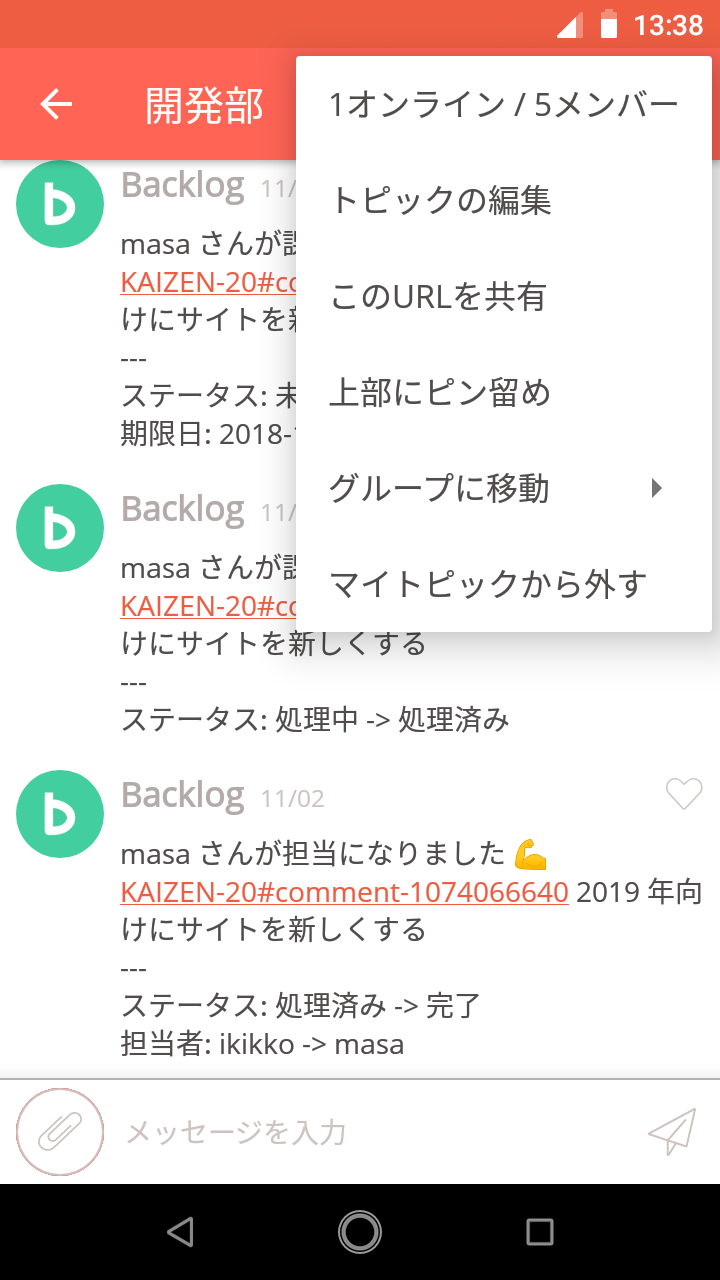Open recent apps from the navigation bar
This screenshot has height=1280, width=720.
(540, 1232)
